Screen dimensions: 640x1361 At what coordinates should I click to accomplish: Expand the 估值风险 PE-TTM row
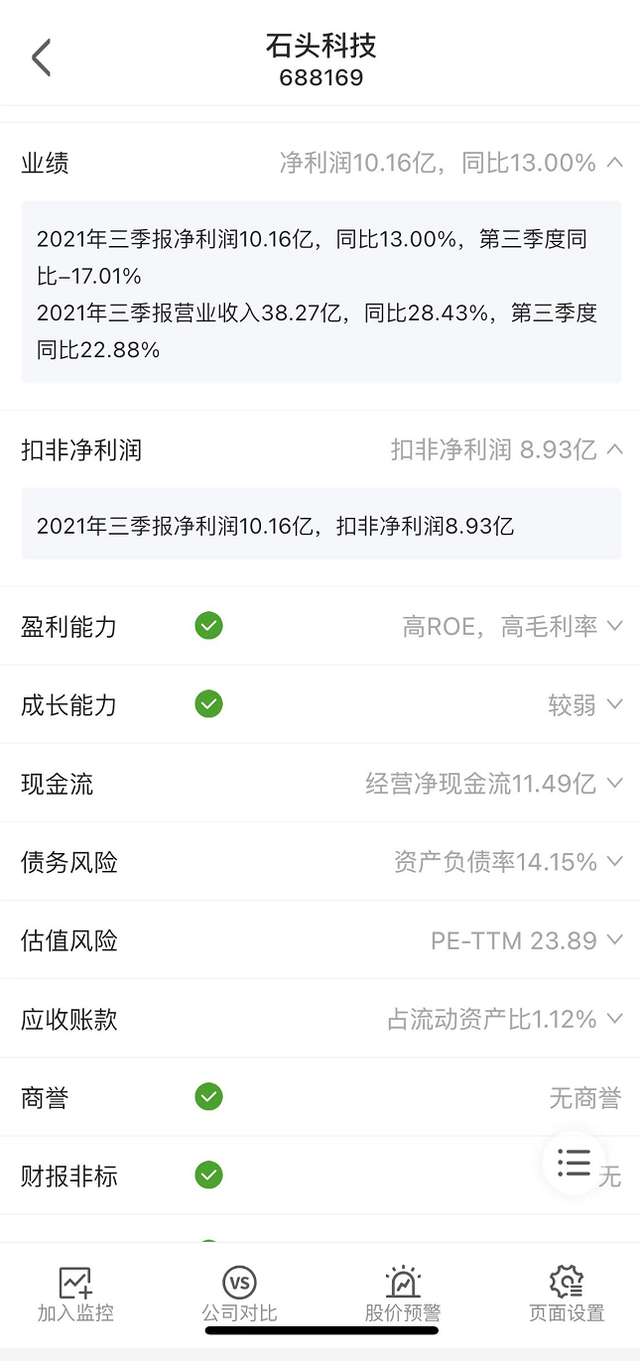tap(614, 941)
